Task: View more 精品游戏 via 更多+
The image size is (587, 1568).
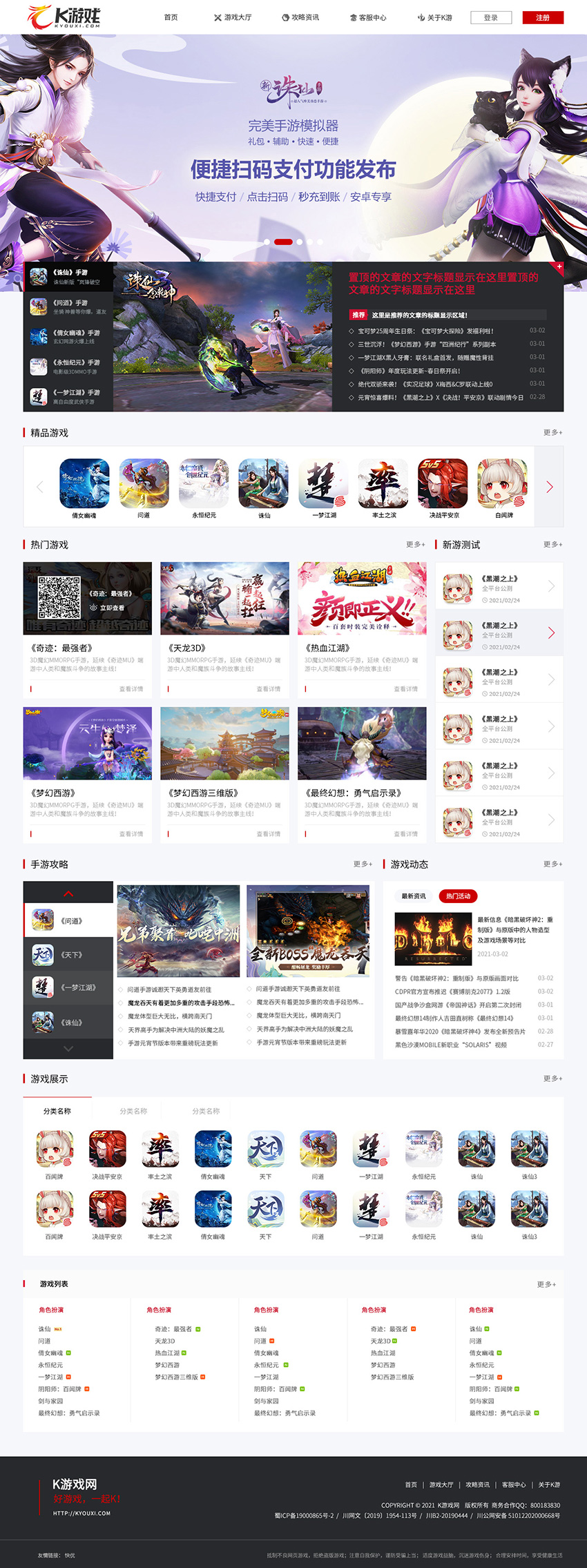Action: pyautogui.click(x=552, y=432)
